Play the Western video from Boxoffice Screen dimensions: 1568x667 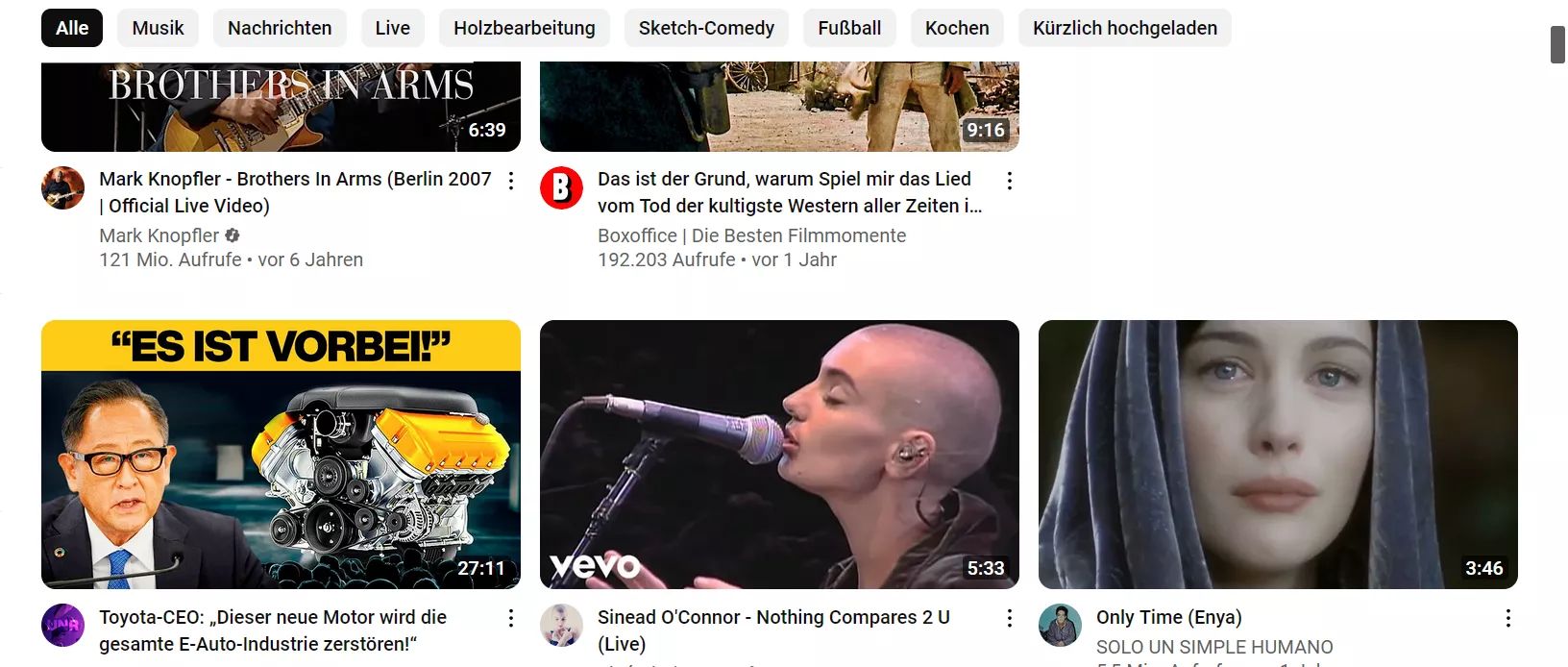pyautogui.click(x=779, y=106)
